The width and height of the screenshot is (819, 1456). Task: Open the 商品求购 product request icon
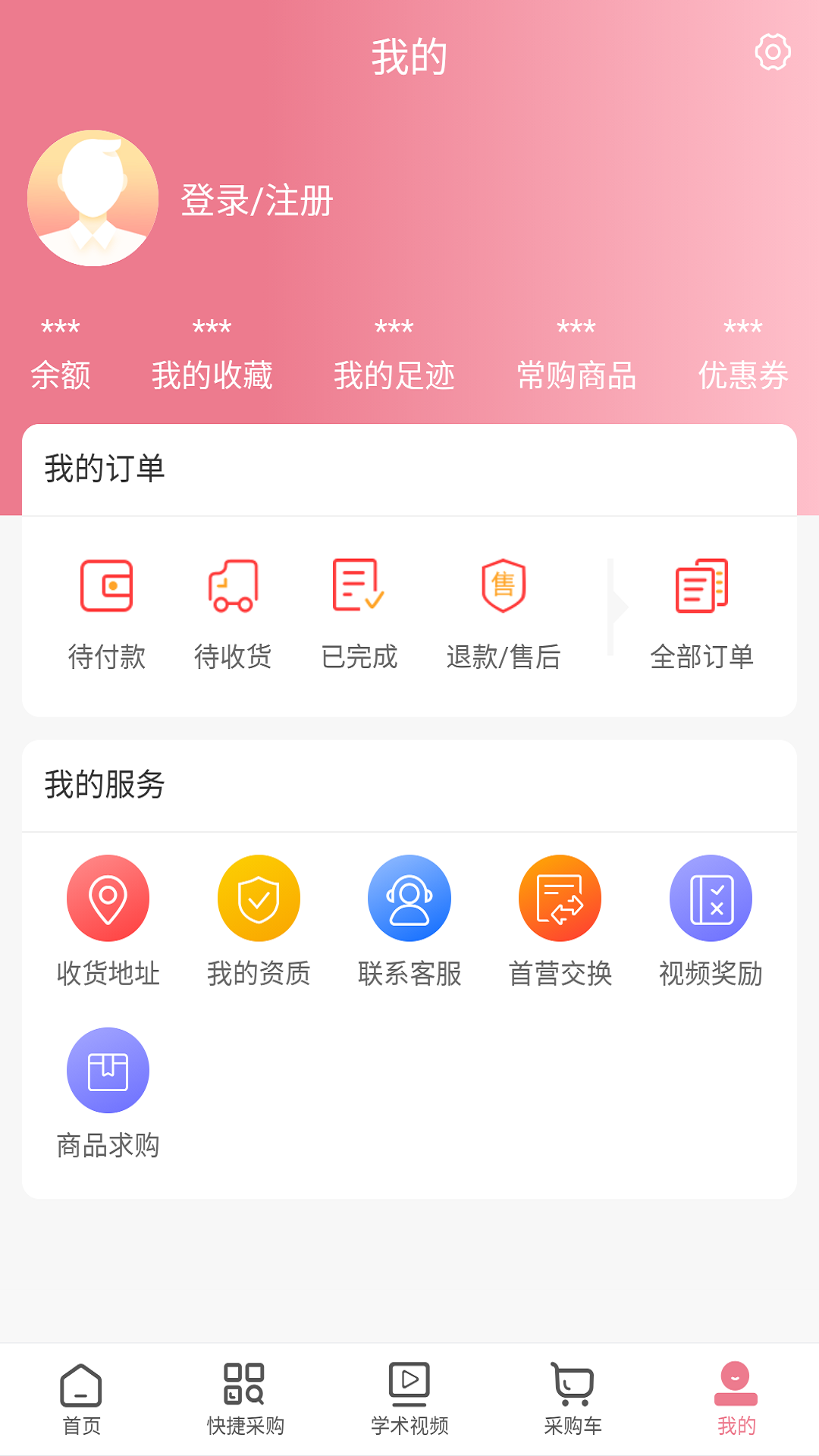(x=108, y=1070)
